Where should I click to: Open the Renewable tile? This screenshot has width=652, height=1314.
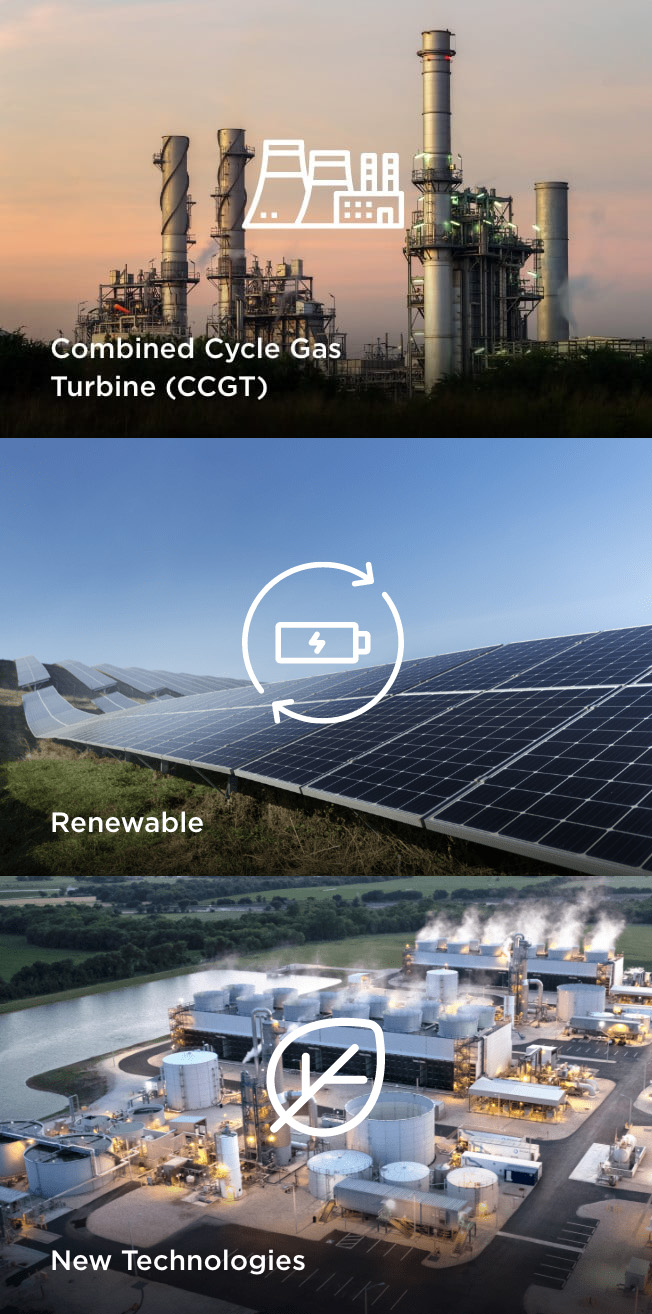pyautogui.click(x=326, y=657)
